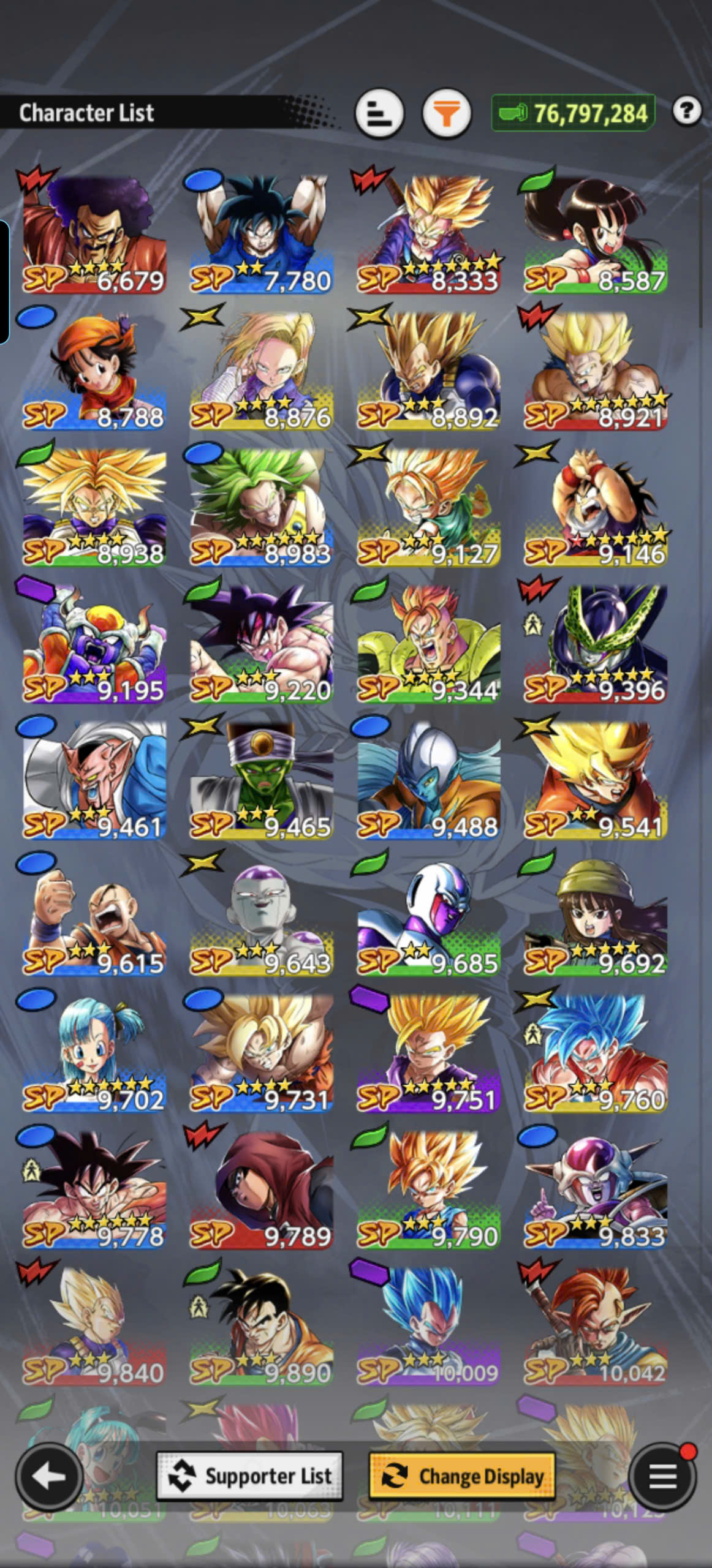Choose the blue-haired character rated 9,702

click(94, 1053)
